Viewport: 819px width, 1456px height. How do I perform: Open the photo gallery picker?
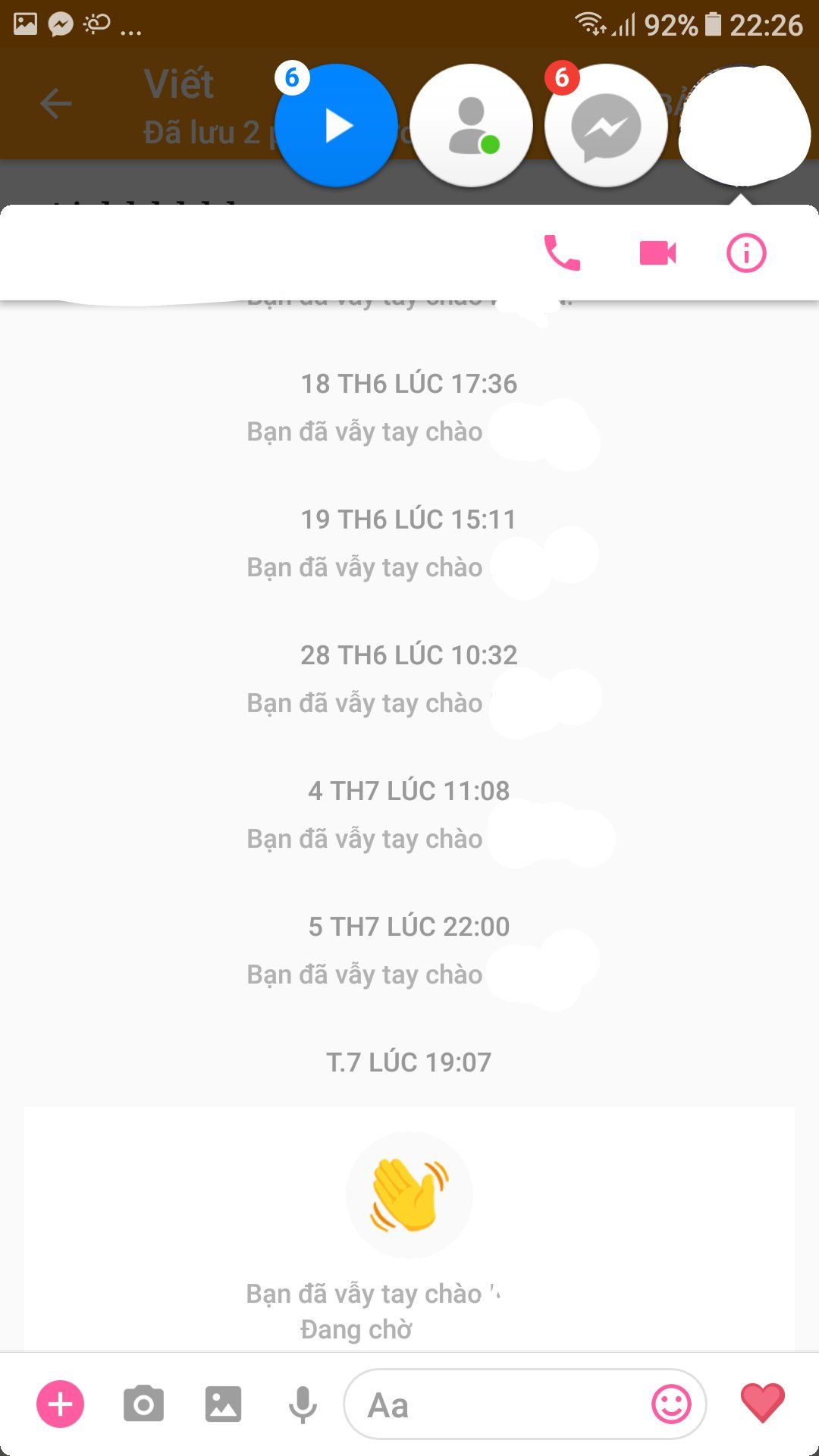click(x=223, y=1404)
